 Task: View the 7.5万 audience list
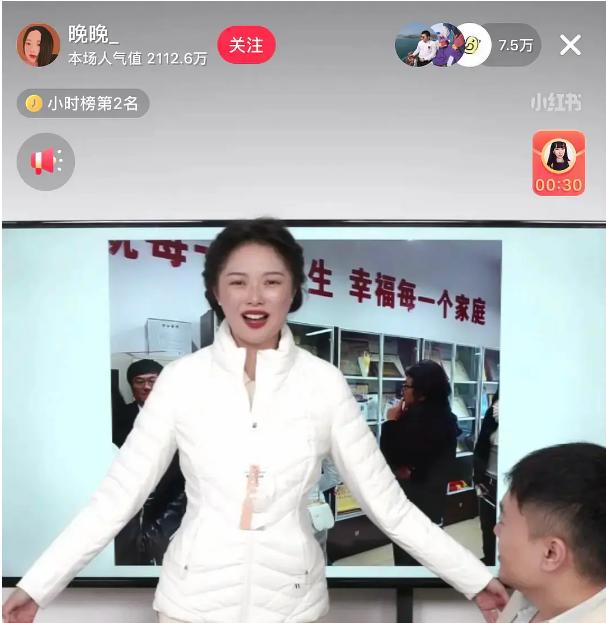click(x=515, y=45)
